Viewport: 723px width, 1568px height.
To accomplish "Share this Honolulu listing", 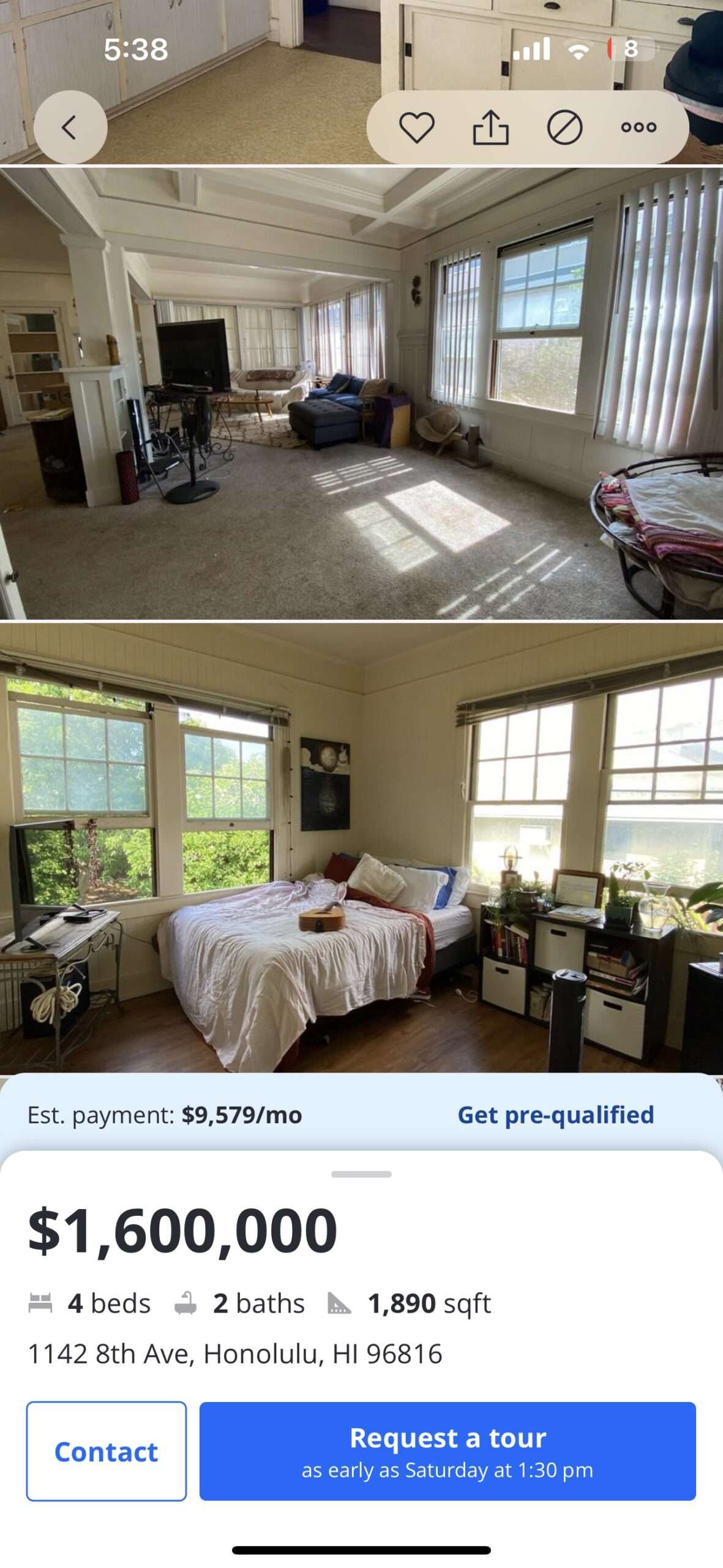I will coord(490,127).
